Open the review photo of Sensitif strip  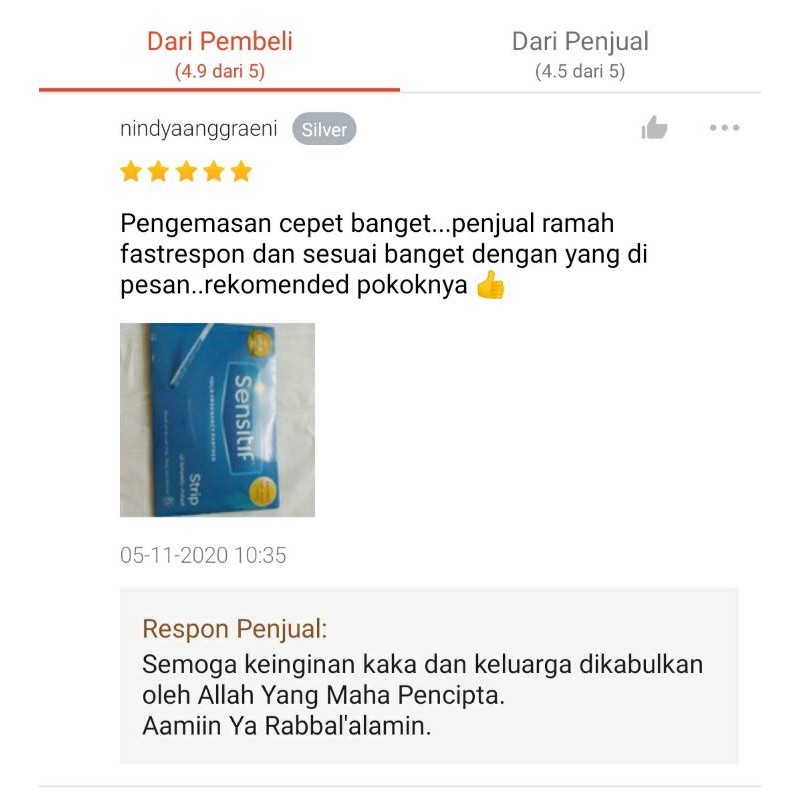click(217, 419)
